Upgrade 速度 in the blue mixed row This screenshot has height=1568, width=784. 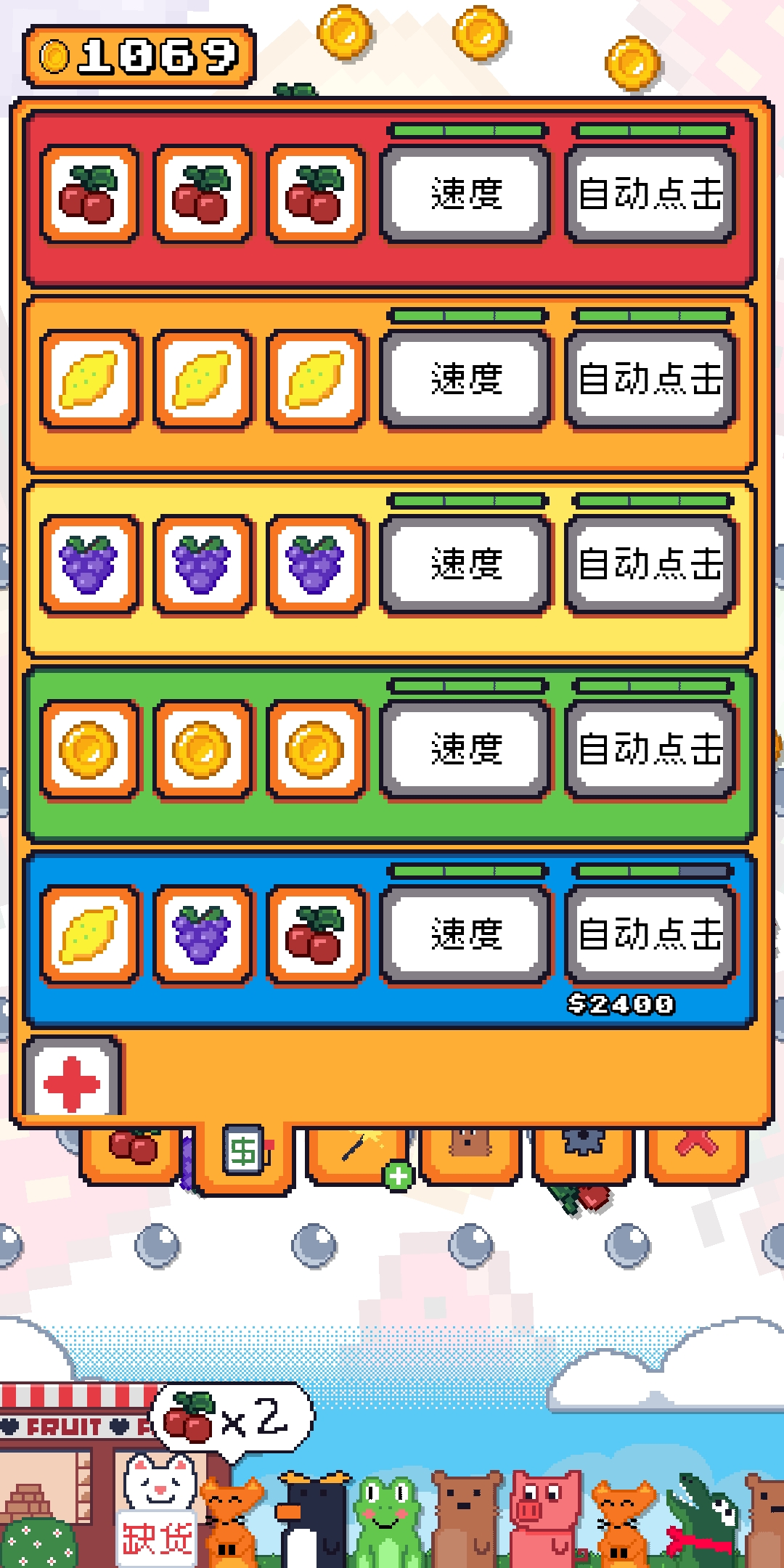point(465,934)
